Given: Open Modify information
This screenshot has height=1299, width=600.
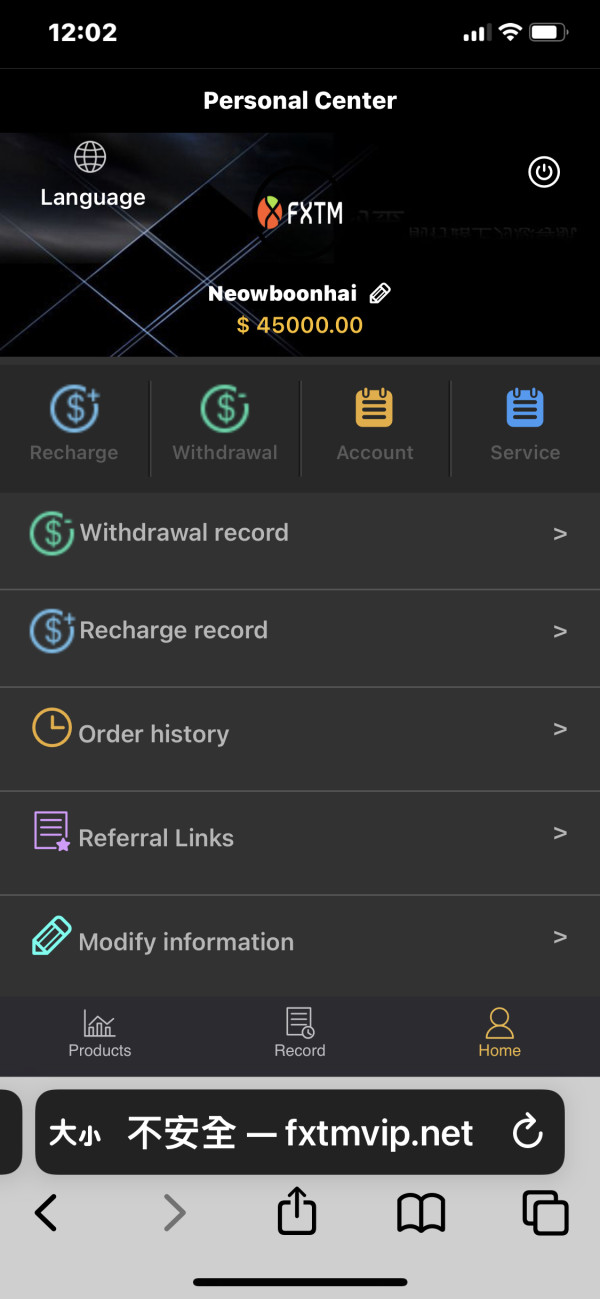Looking at the screenshot, I should click(x=300, y=941).
